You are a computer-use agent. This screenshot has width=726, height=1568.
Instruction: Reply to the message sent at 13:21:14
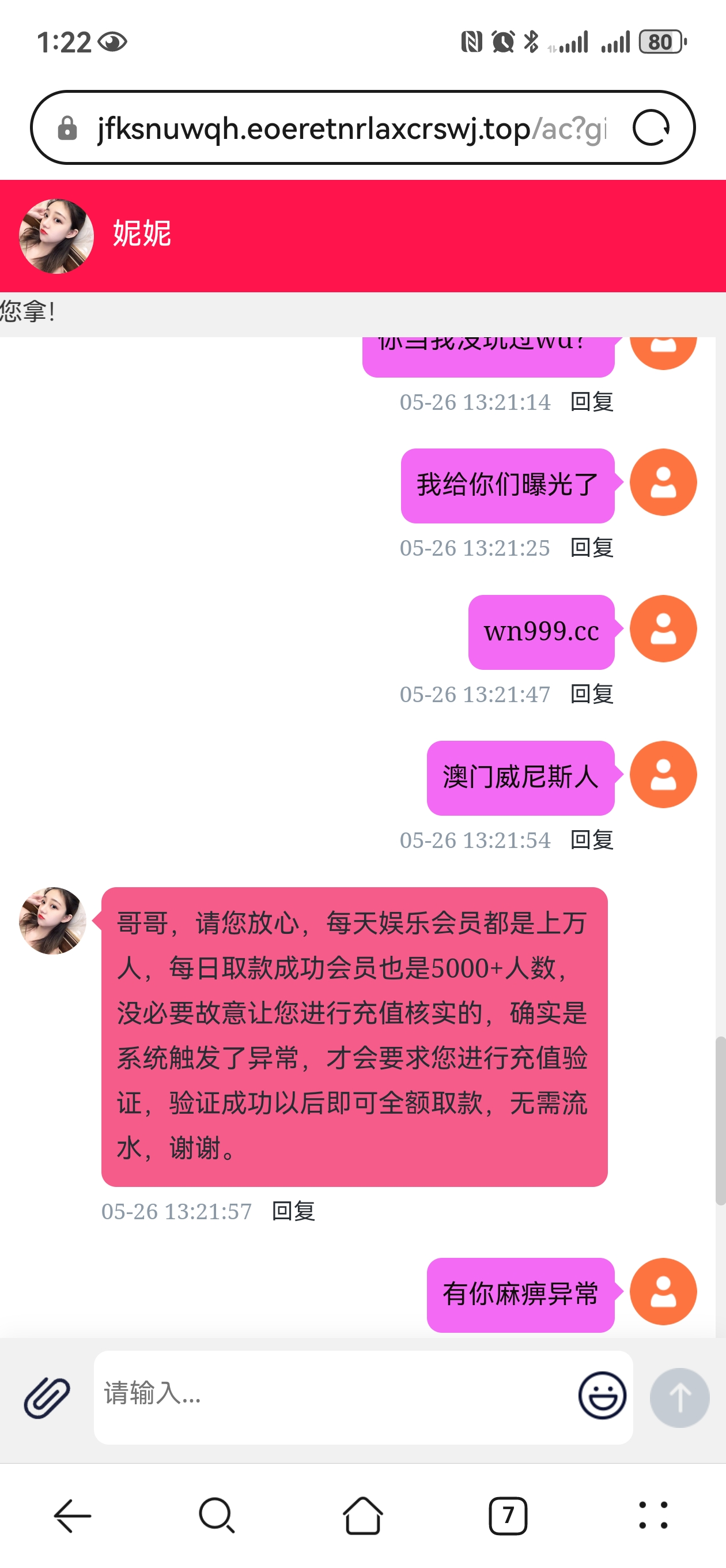(x=592, y=402)
